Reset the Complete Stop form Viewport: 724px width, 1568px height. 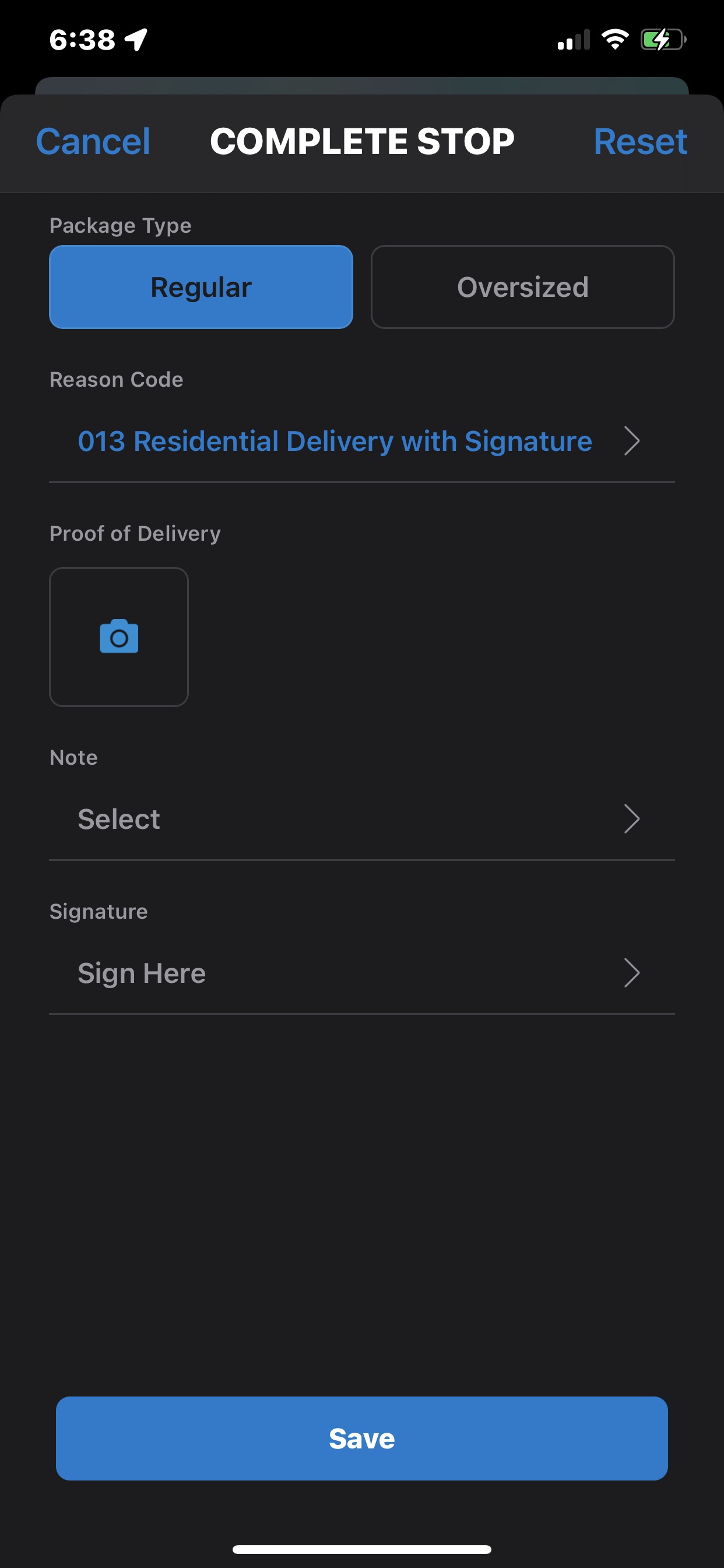click(x=639, y=142)
